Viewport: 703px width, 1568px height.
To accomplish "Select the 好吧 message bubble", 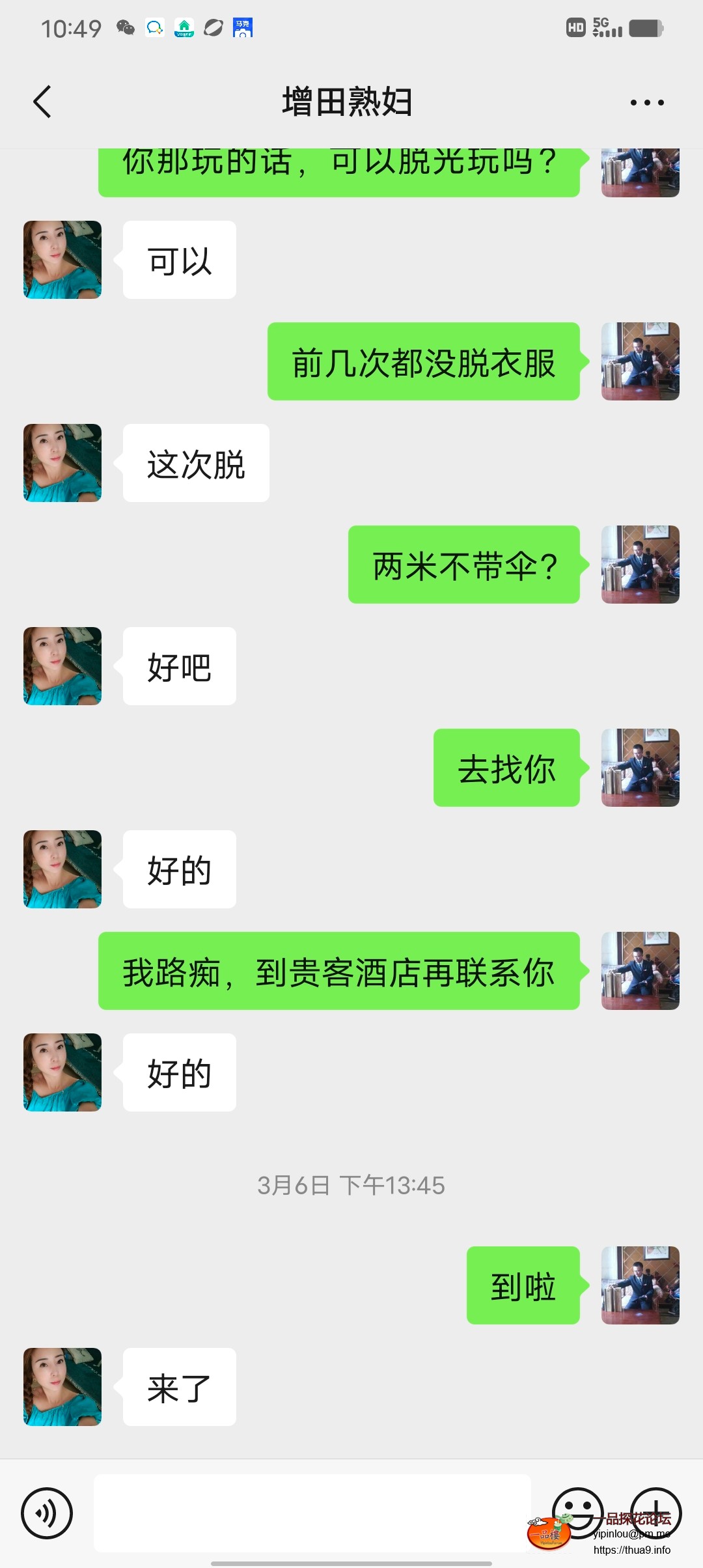I will coord(178,665).
